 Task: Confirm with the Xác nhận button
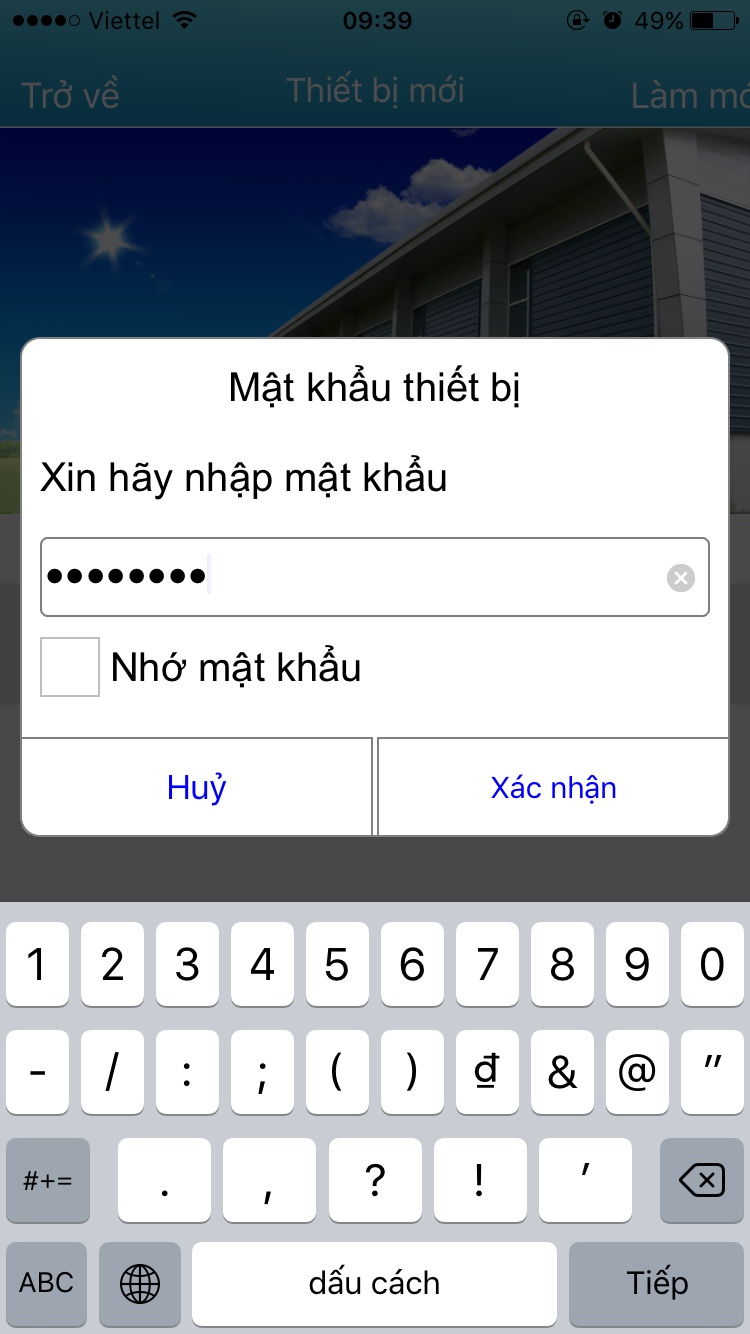pos(553,787)
